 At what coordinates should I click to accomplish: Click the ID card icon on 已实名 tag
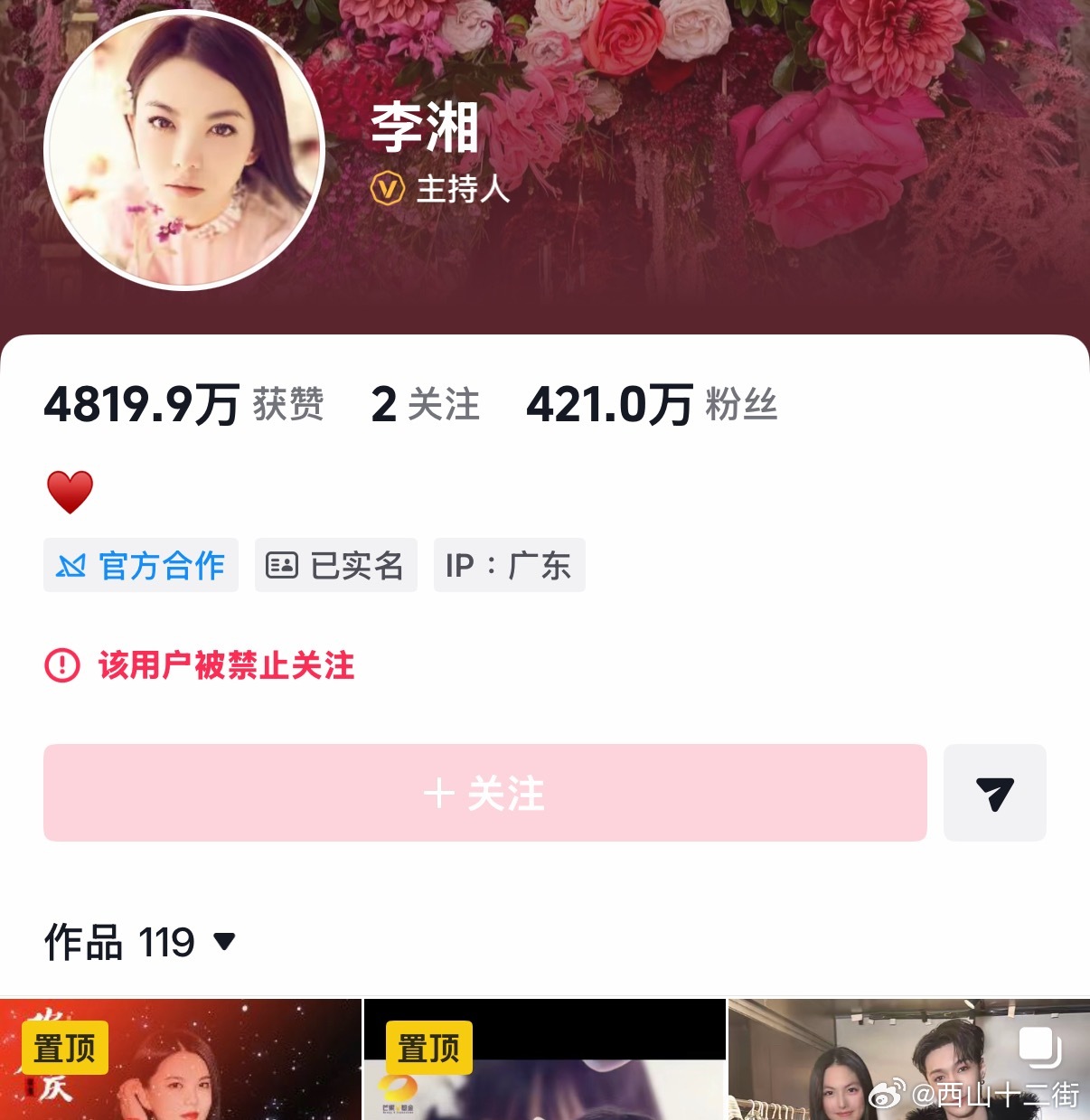click(283, 564)
